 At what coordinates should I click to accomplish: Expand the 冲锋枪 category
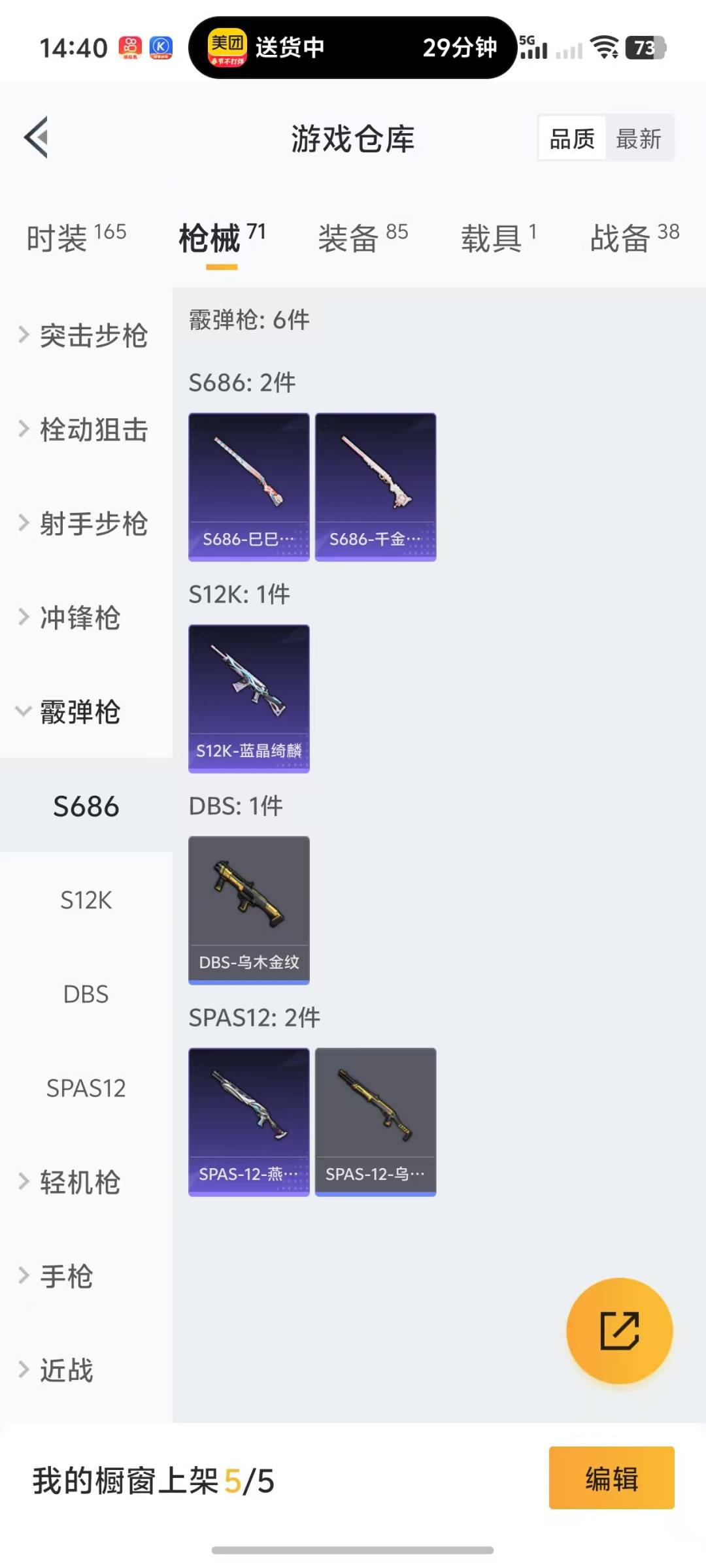click(72, 618)
